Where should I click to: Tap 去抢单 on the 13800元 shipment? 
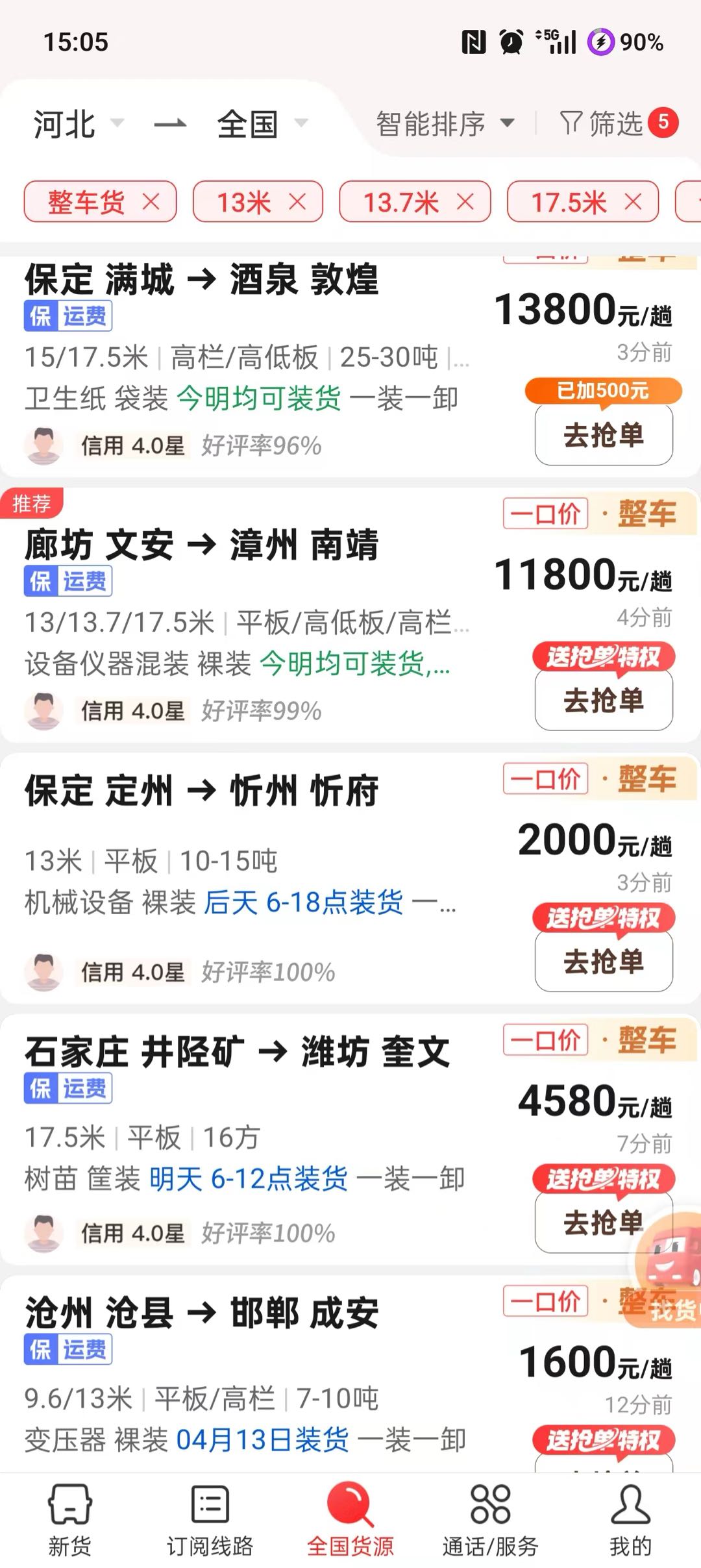(603, 435)
